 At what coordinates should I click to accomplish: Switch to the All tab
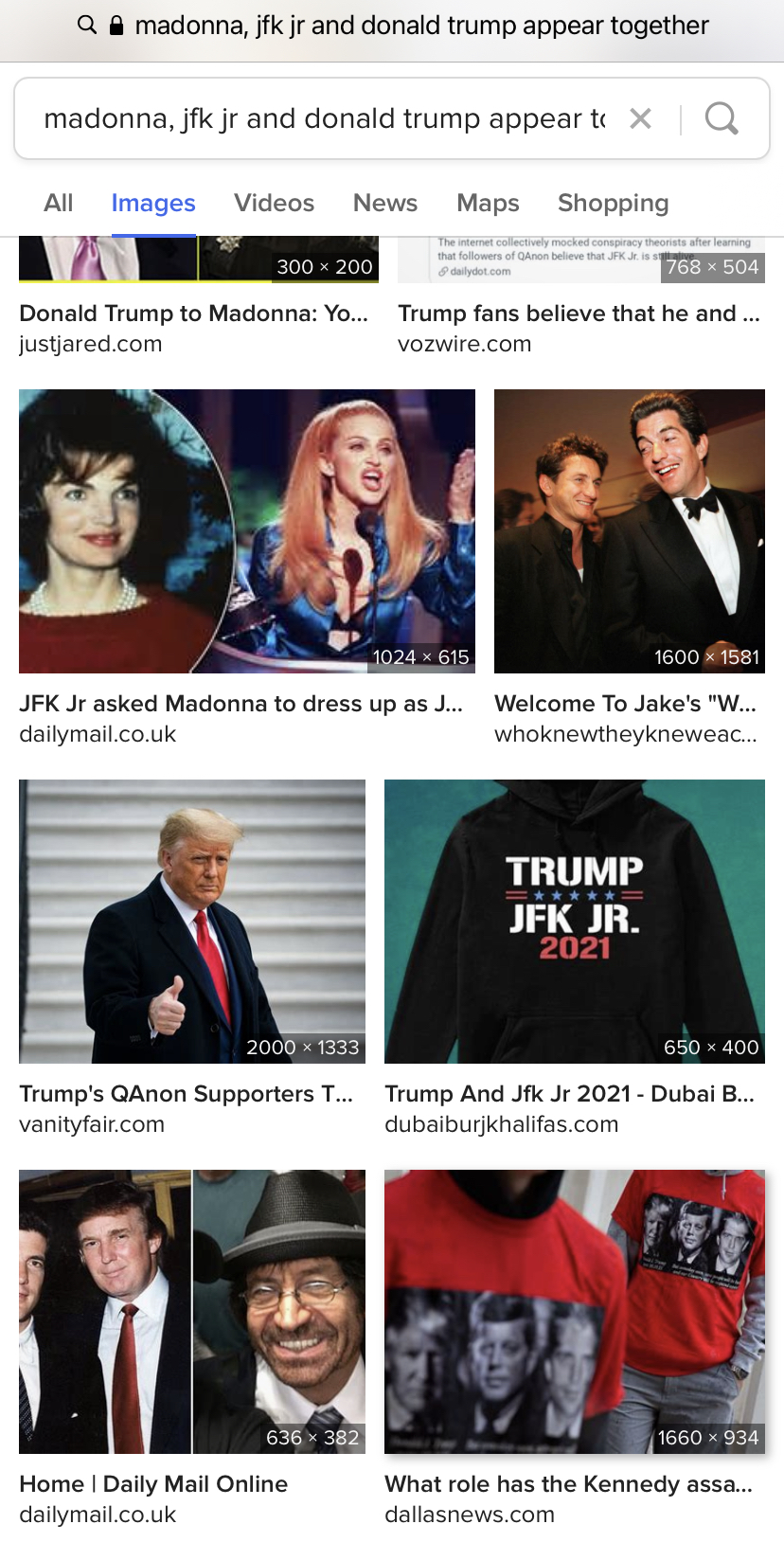(59, 203)
